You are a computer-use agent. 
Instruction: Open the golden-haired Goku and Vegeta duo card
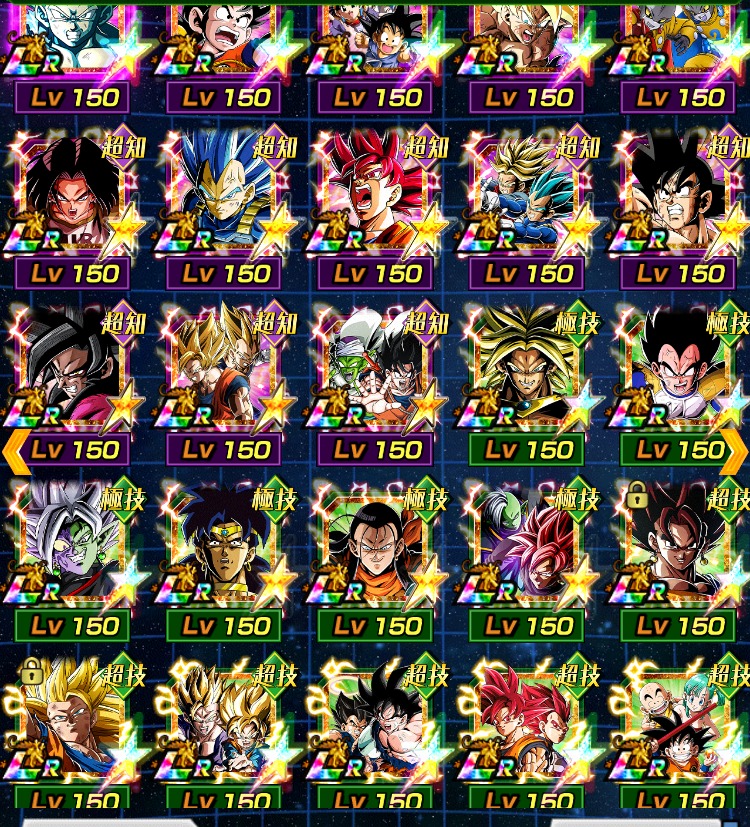click(x=224, y=375)
